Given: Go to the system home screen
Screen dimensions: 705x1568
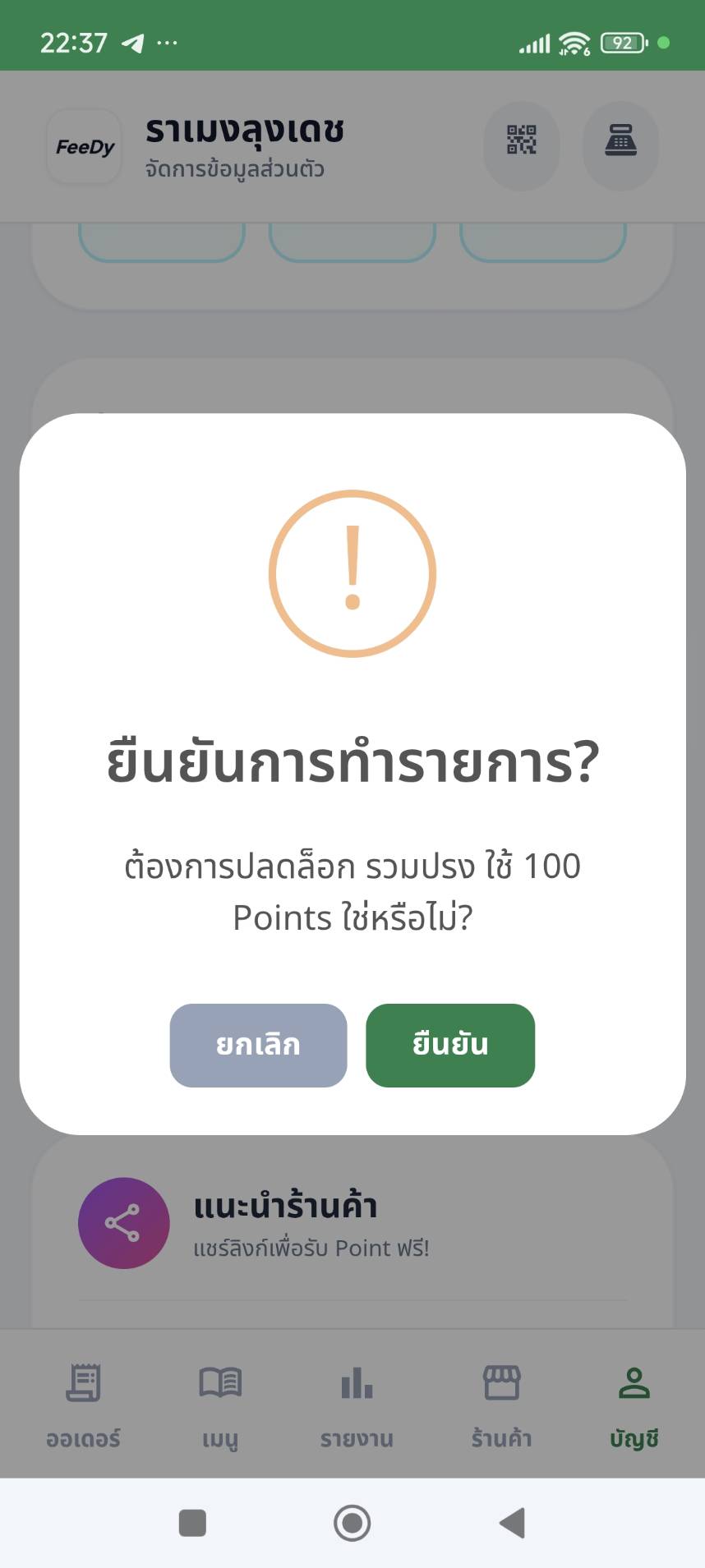Looking at the screenshot, I should coord(352,1522).
